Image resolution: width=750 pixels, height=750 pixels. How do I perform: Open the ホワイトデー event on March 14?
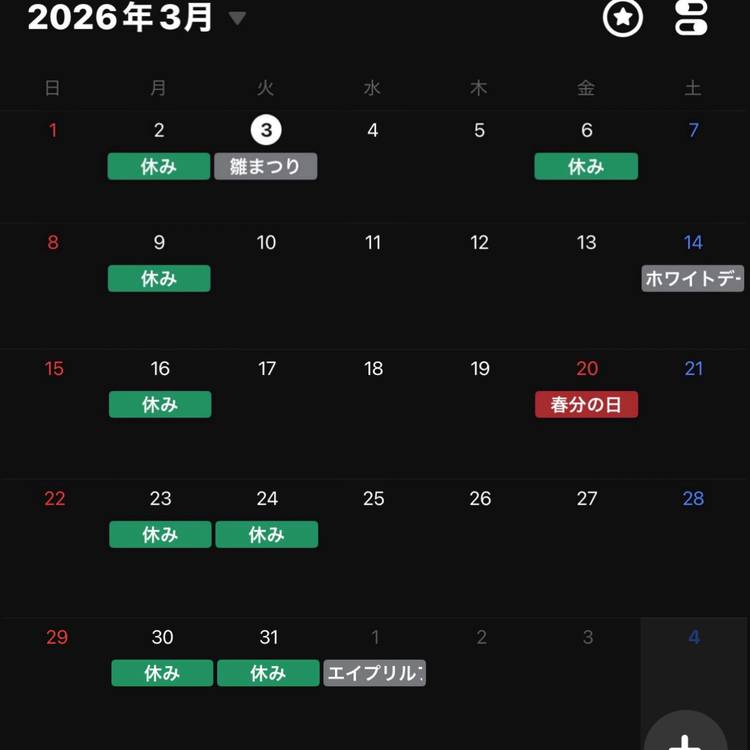point(693,279)
